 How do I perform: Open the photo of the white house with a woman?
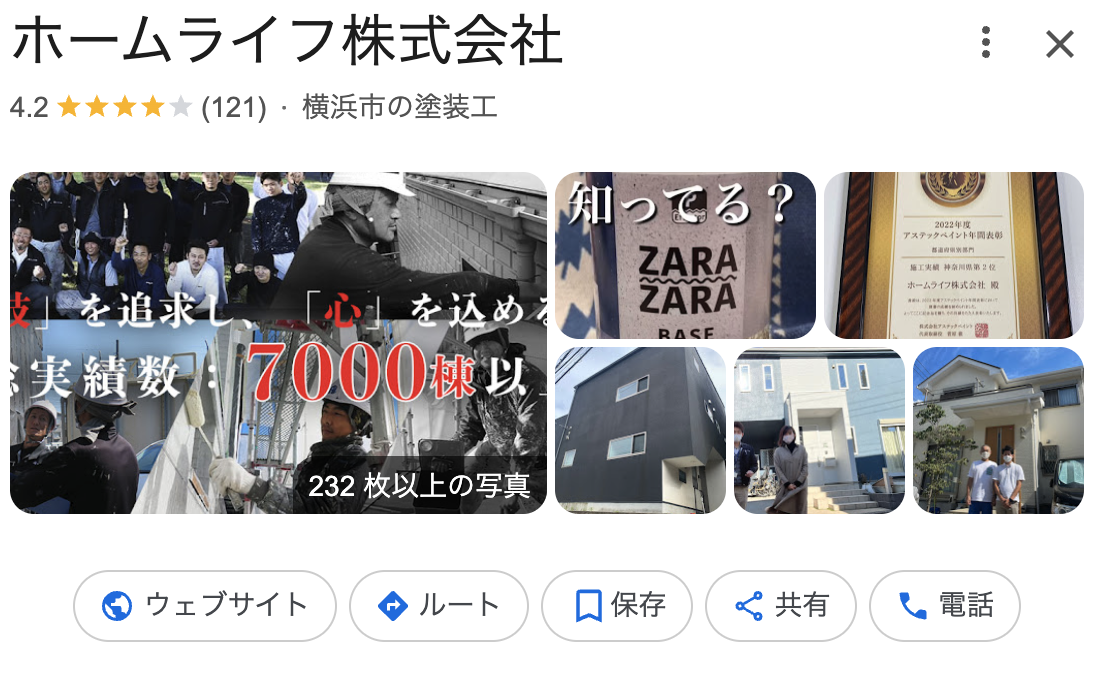[819, 430]
